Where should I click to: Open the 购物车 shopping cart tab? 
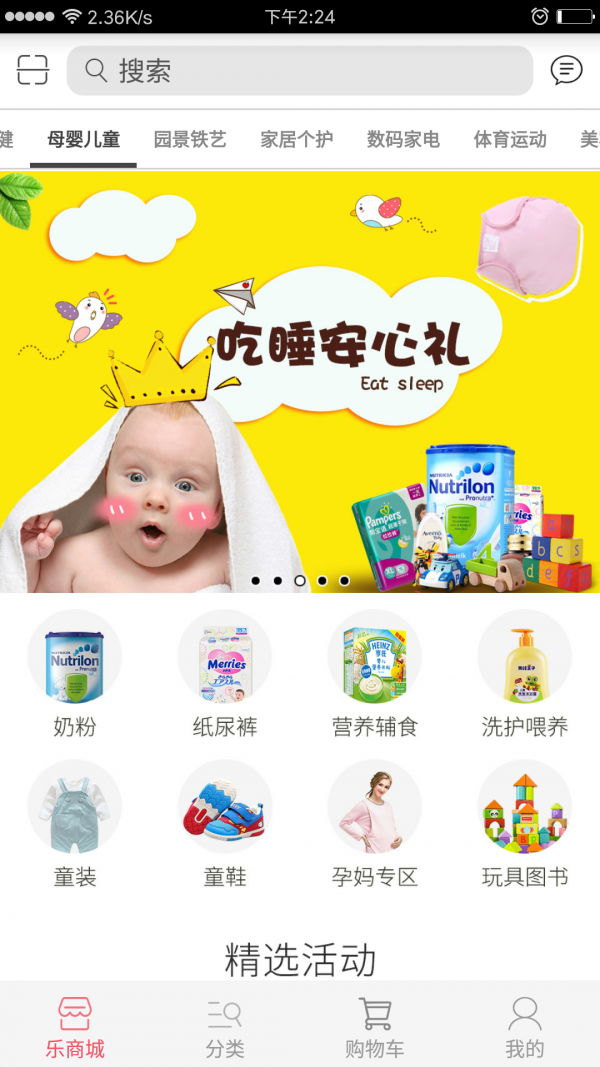pos(375,1027)
